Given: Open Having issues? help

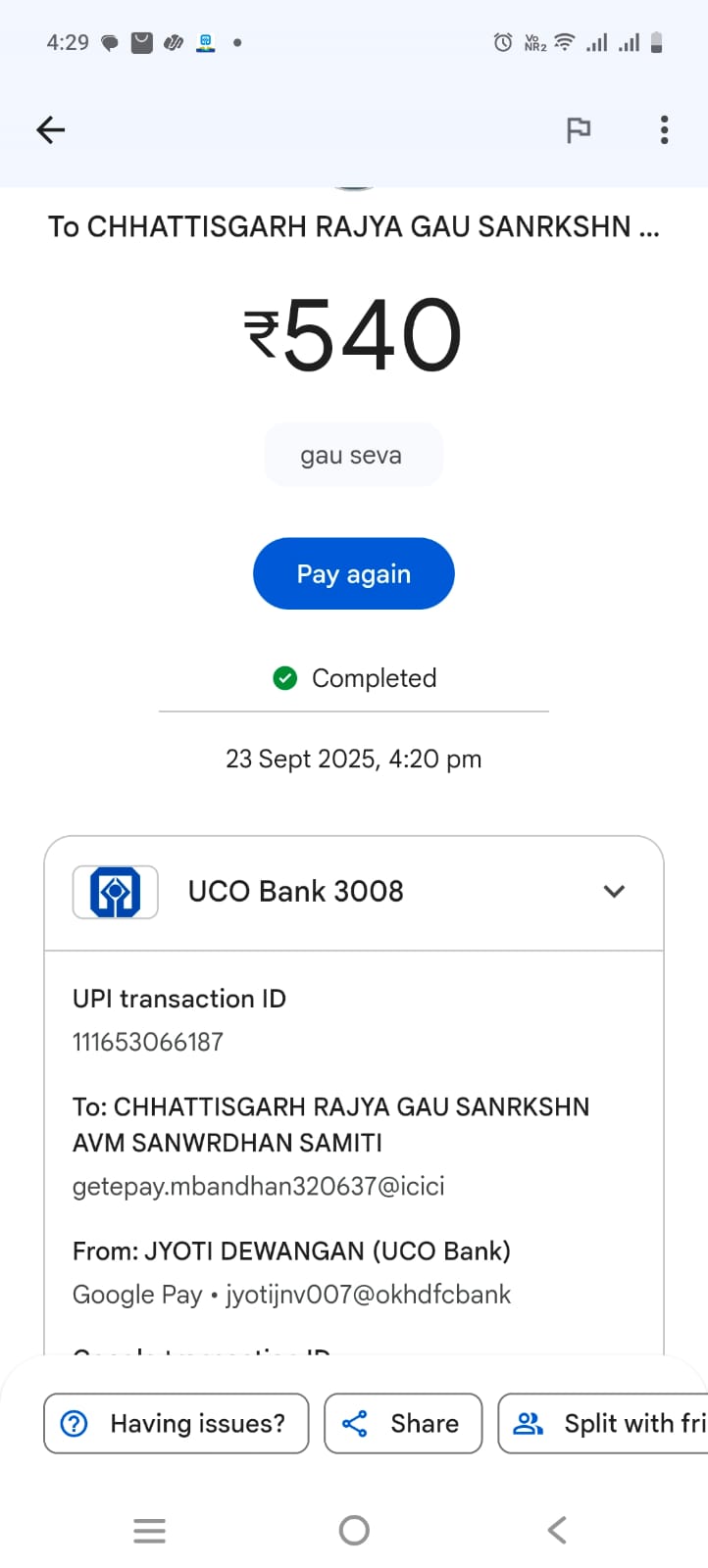Looking at the screenshot, I should [x=177, y=1423].
